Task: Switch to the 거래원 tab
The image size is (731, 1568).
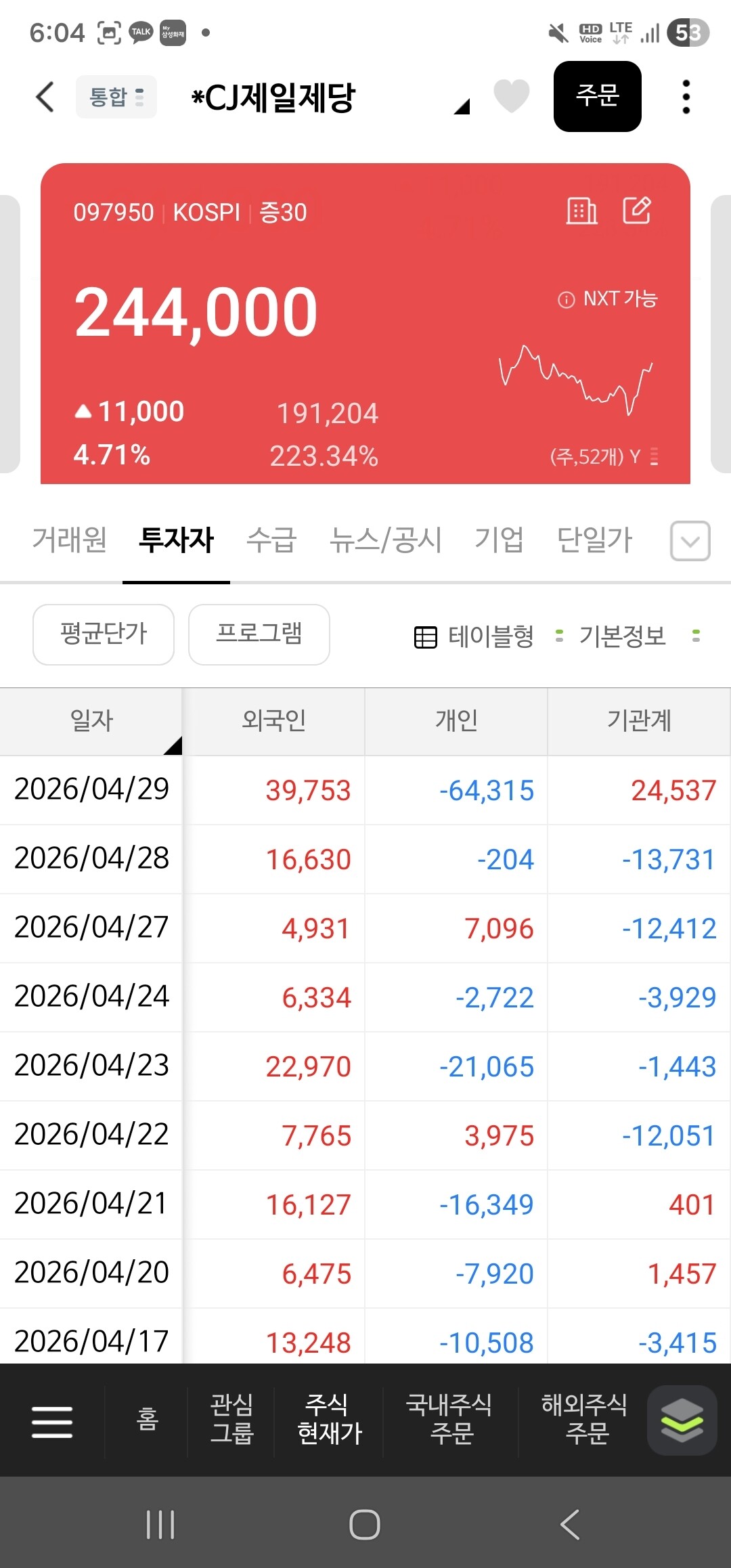Action: pyautogui.click(x=70, y=540)
